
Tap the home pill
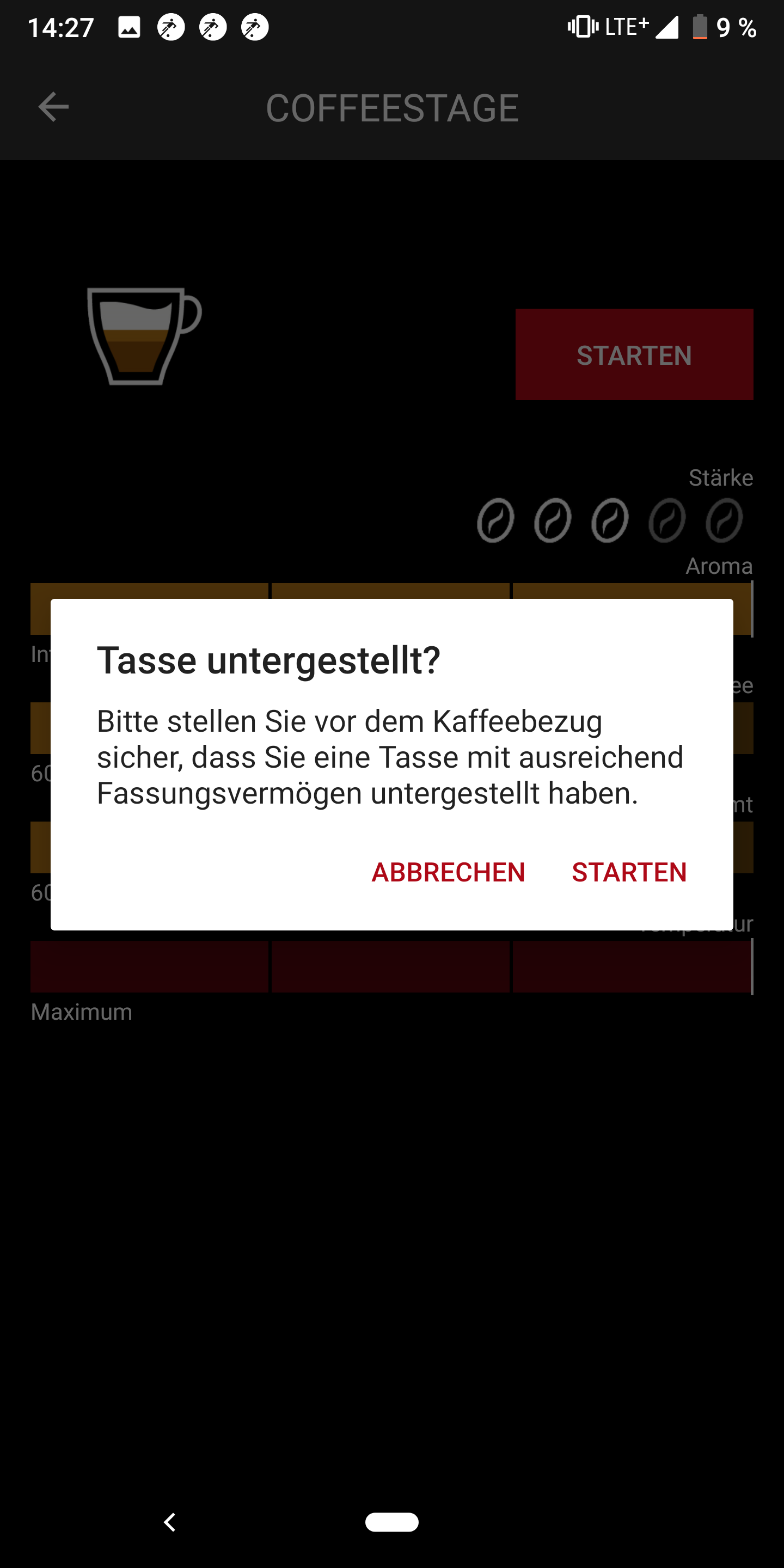point(391,1522)
